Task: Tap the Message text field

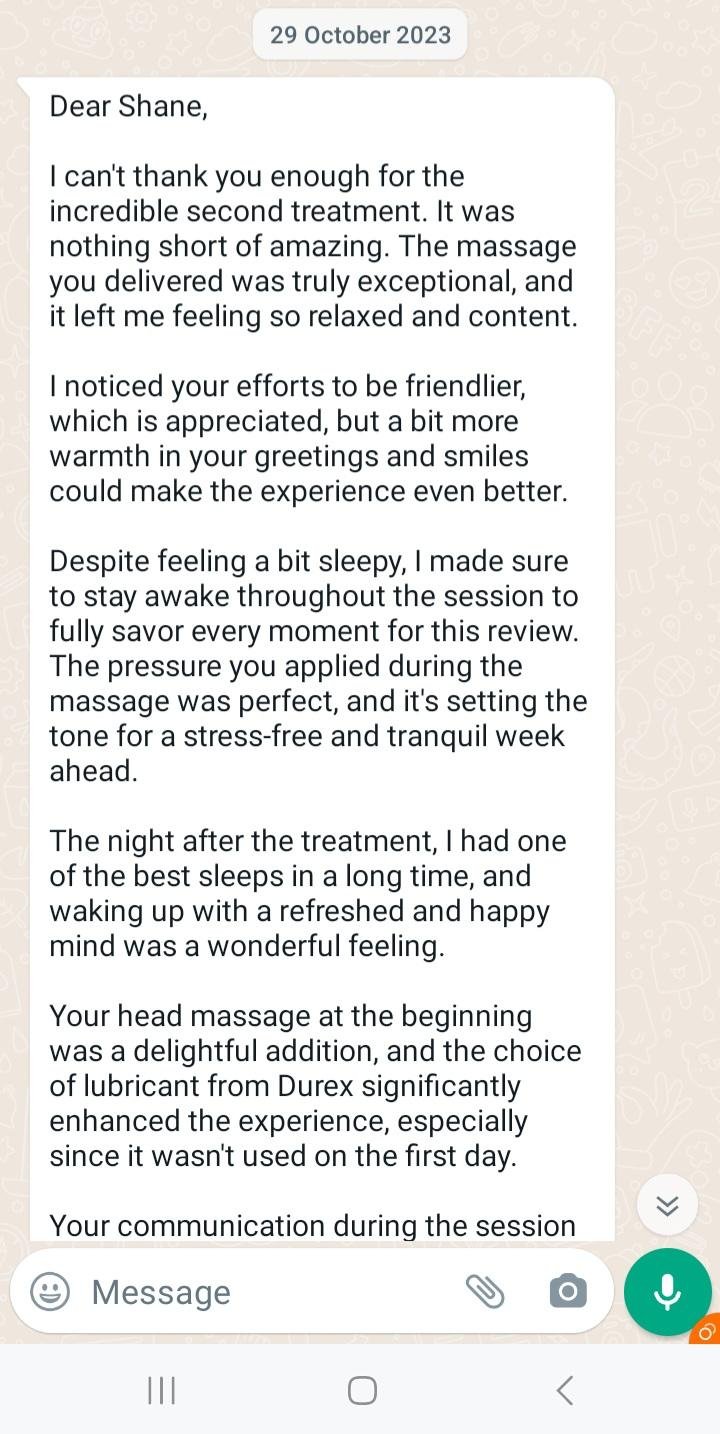Action: tap(270, 1292)
